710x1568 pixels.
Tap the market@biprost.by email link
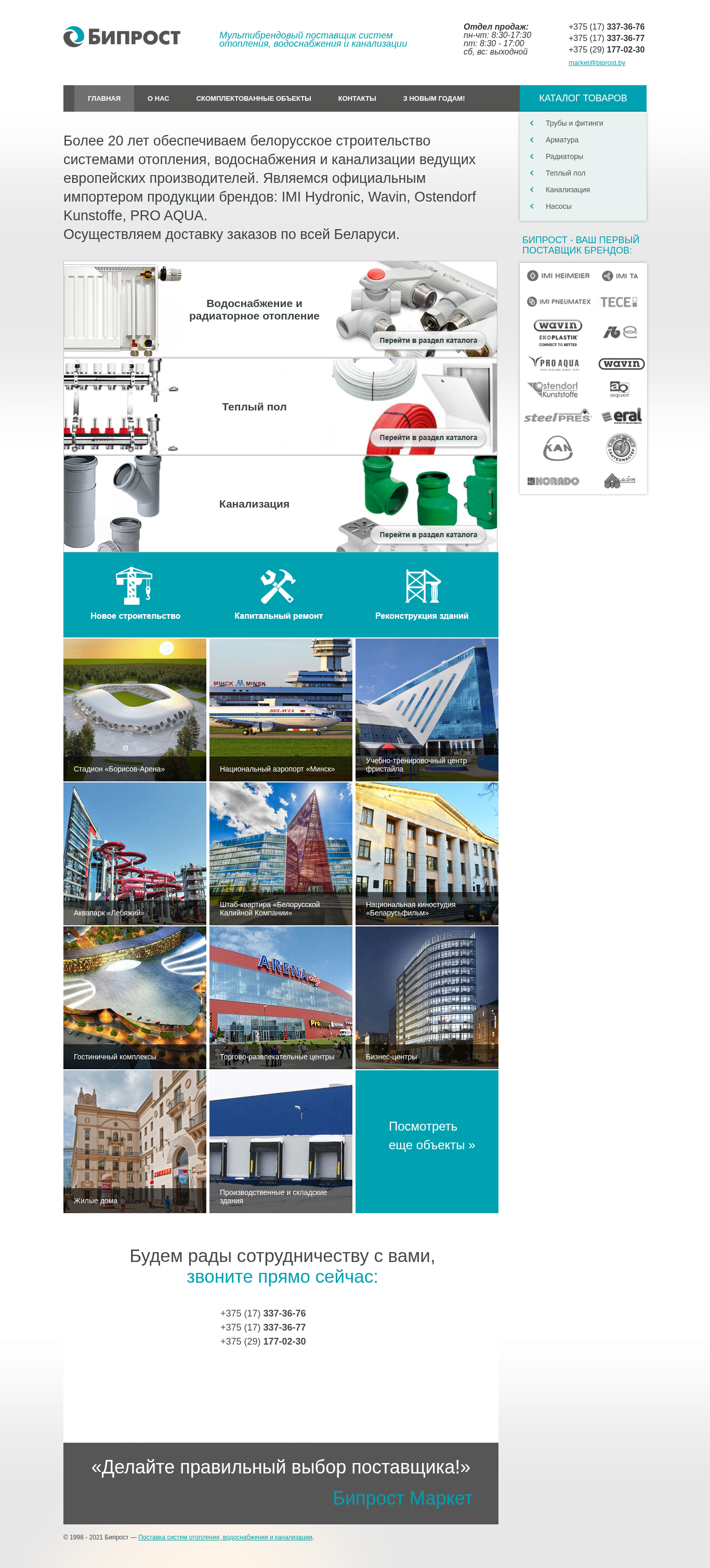(x=597, y=63)
